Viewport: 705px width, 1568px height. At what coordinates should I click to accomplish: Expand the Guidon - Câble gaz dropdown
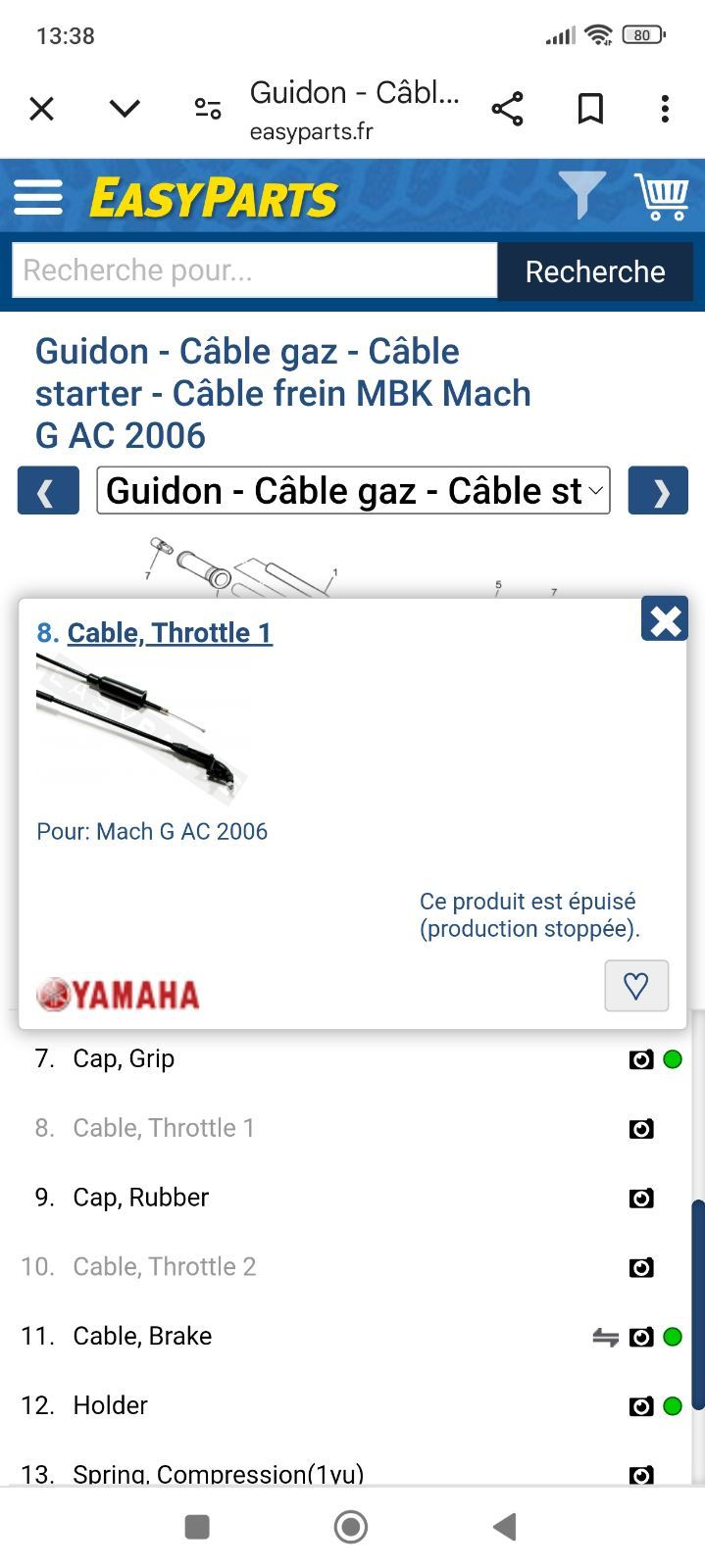353,491
